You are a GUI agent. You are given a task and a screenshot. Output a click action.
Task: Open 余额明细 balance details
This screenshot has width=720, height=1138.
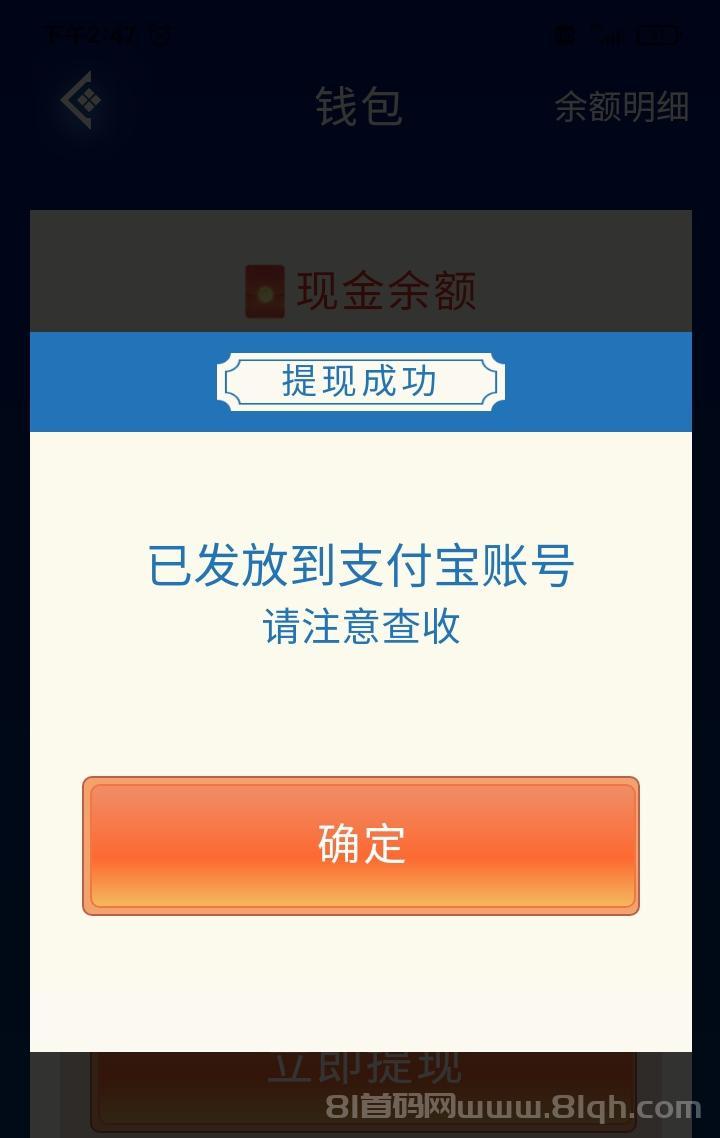pos(621,106)
